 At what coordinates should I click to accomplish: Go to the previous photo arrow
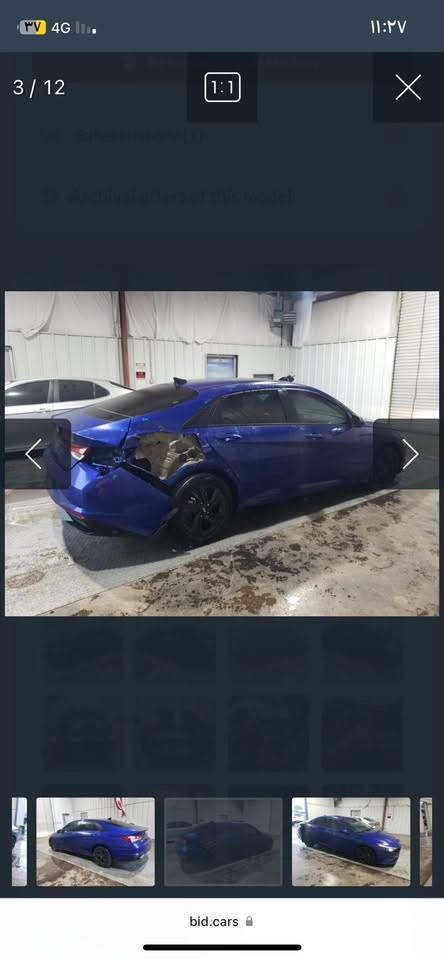pyautogui.click(x=34, y=454)
